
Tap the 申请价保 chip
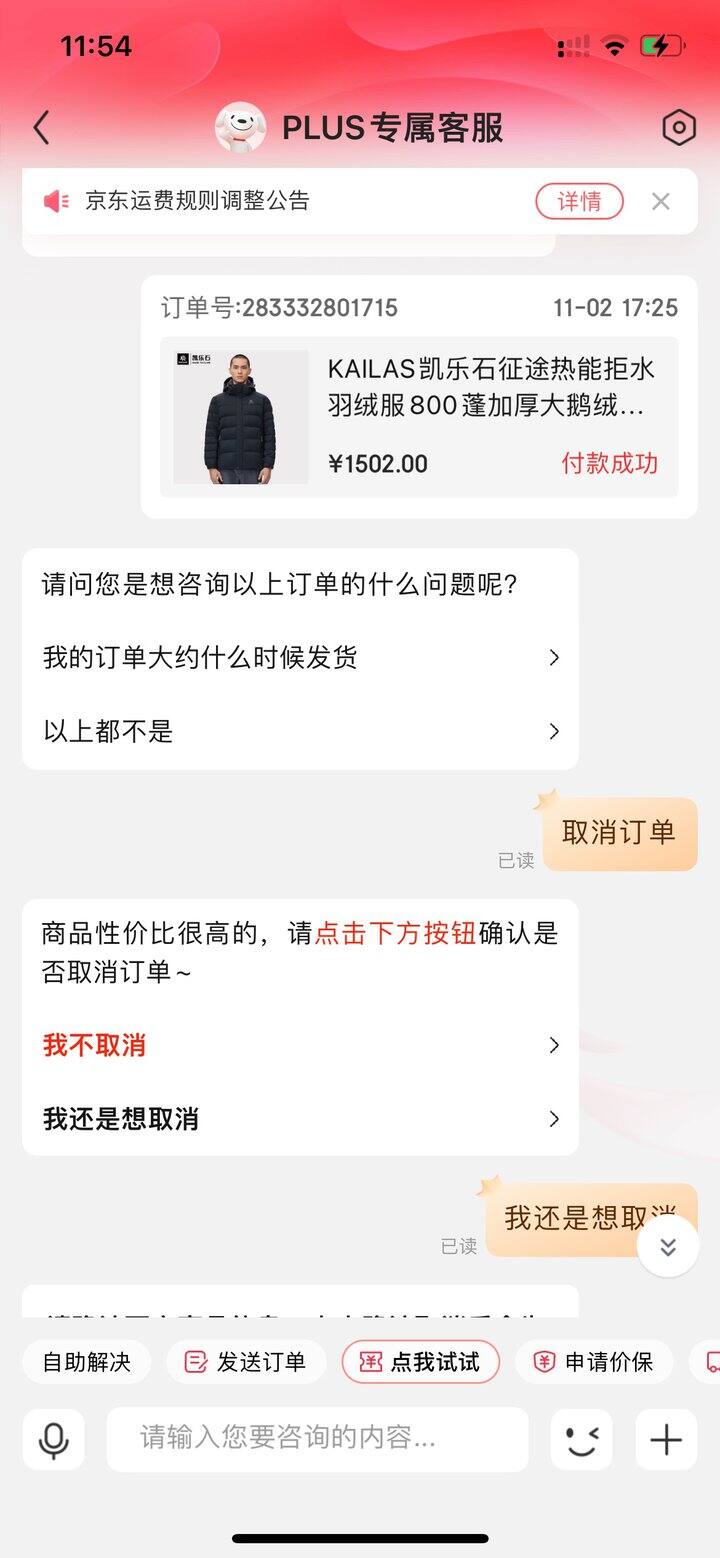point(594,1362)
